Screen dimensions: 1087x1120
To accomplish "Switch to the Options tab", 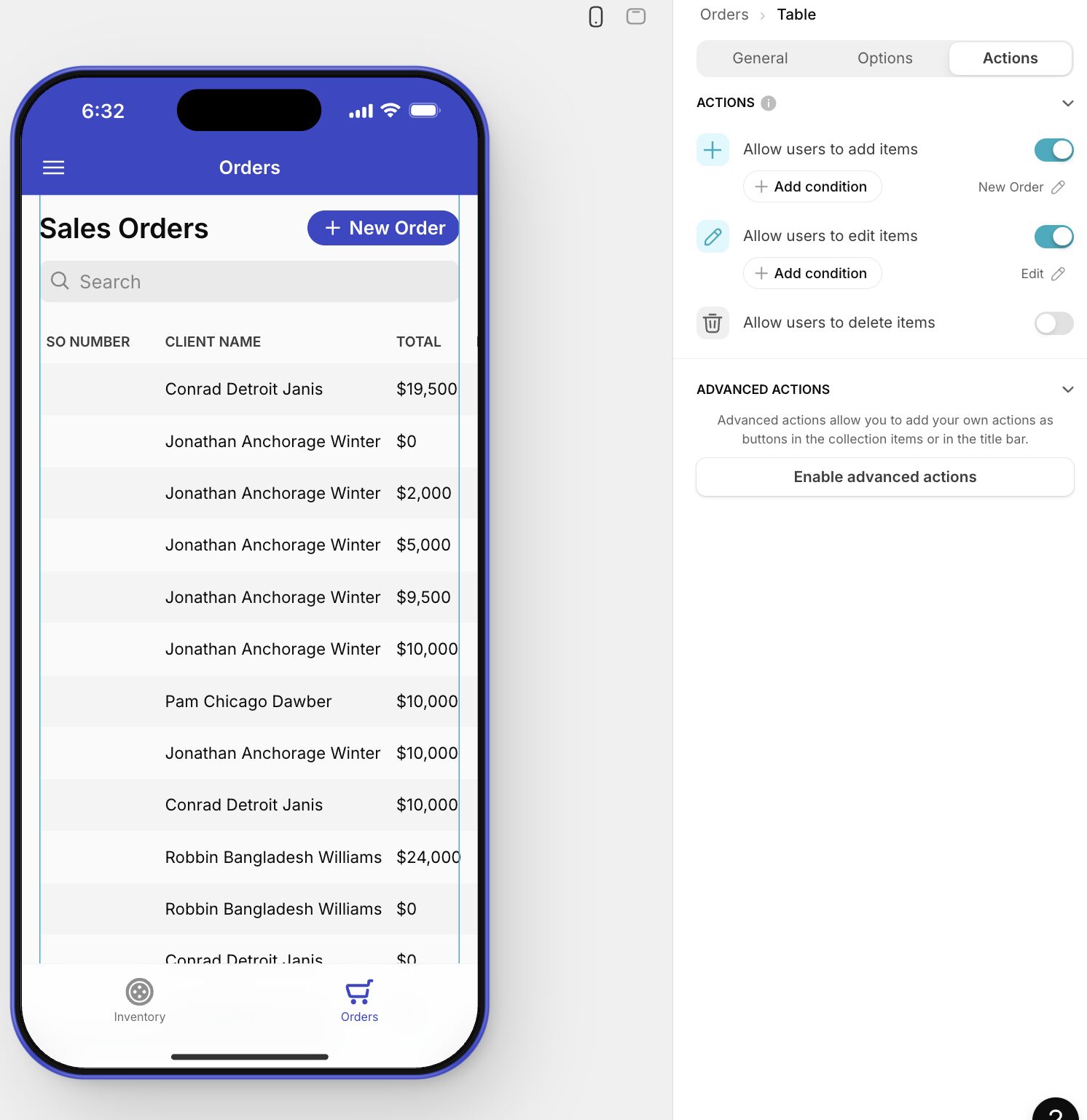I will click(x=884, y=58).
